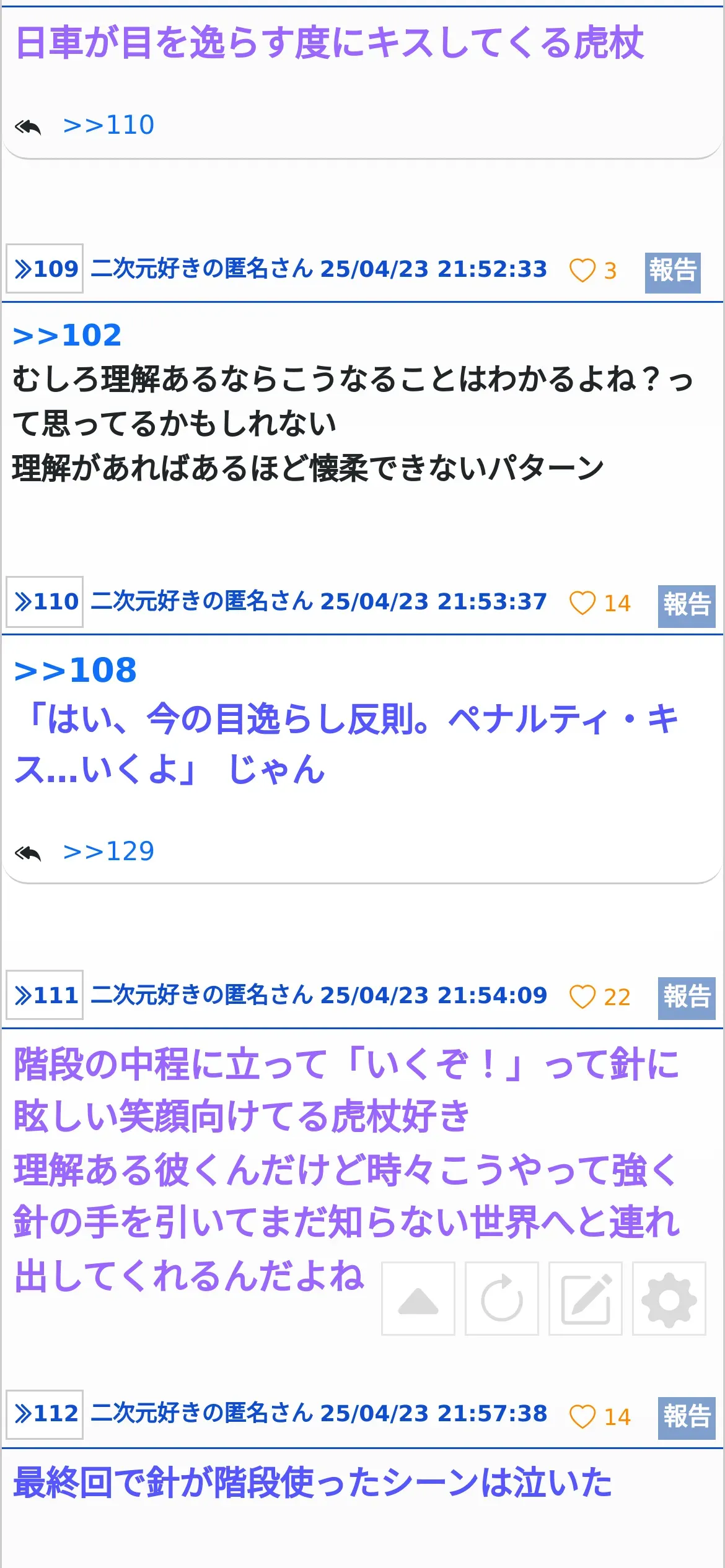Tap post number 112 anchor
Viewport: 725px width, 1568px height.
(45, 1414)
